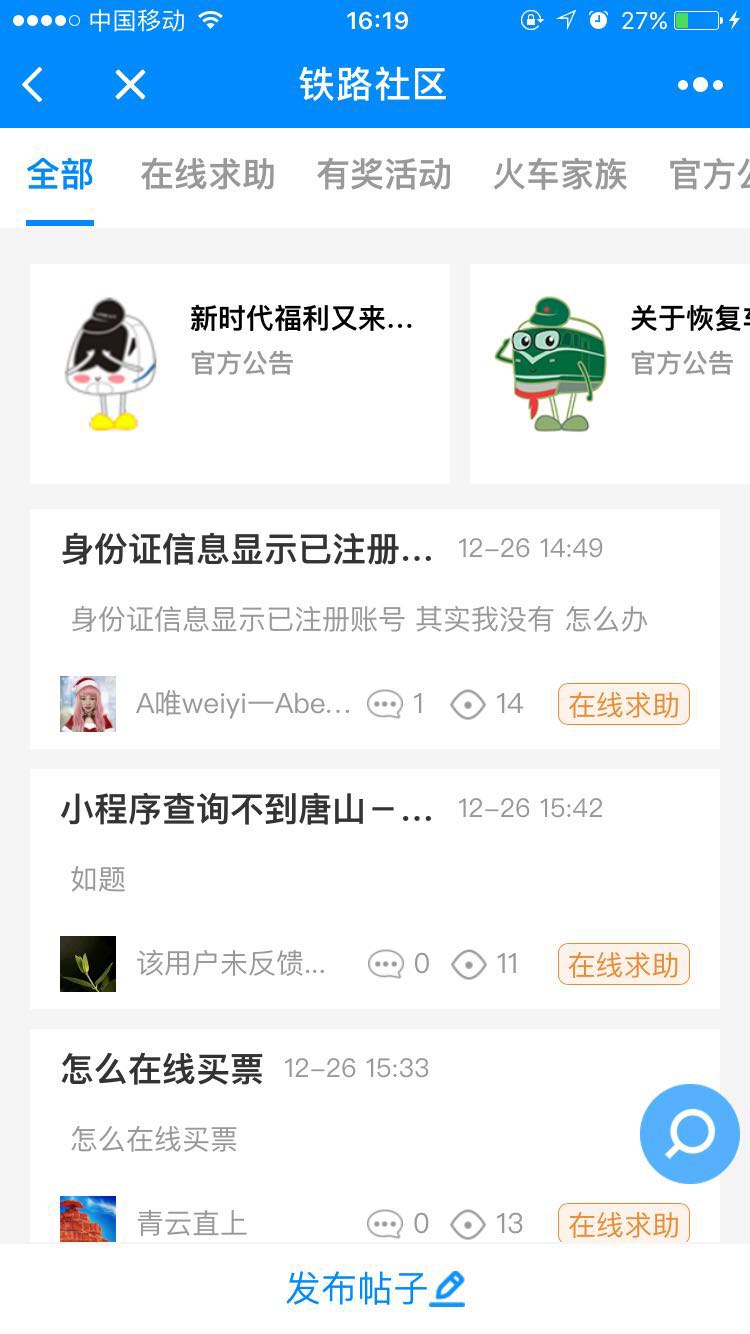
Task: Select the 有奖活动 tab
Action: 384,175
